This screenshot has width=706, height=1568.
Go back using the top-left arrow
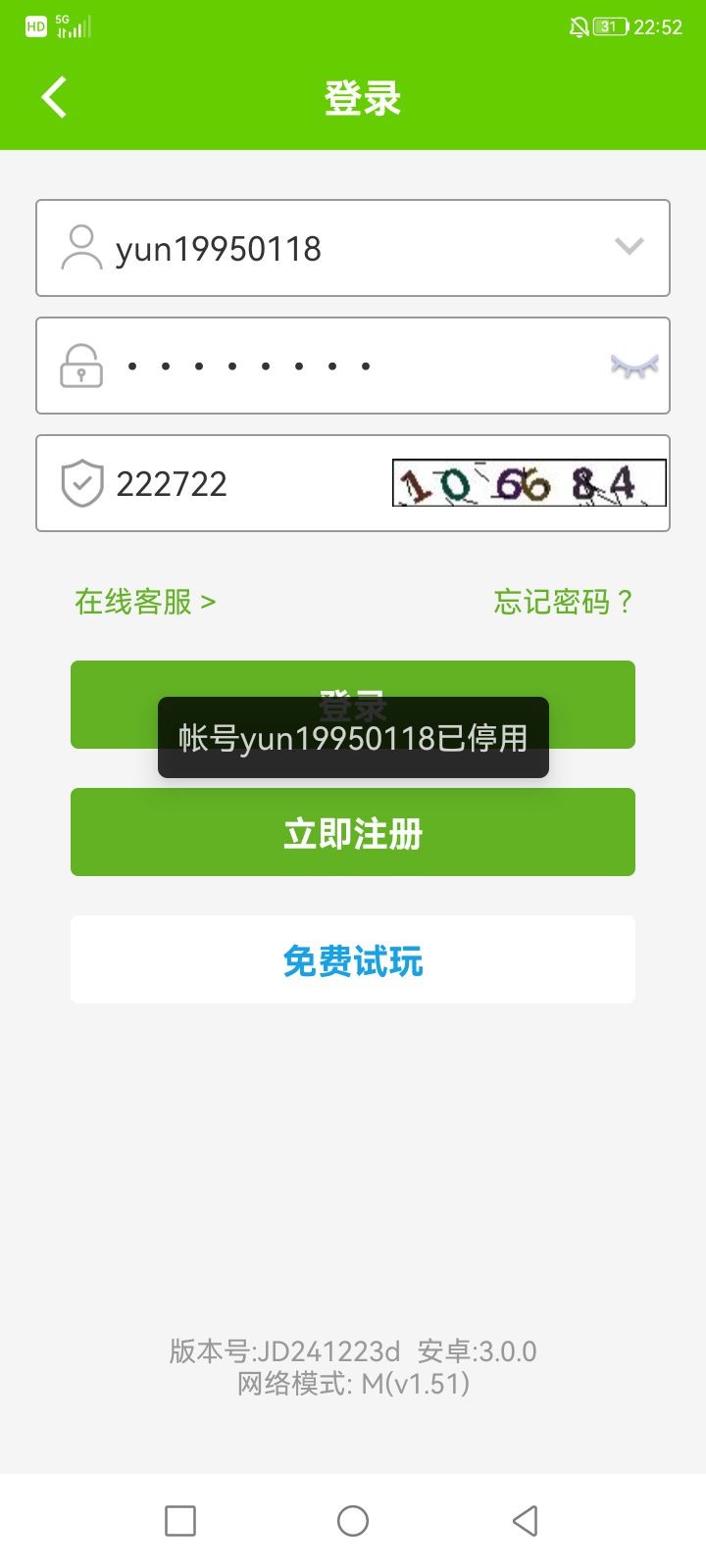(54, 98)
